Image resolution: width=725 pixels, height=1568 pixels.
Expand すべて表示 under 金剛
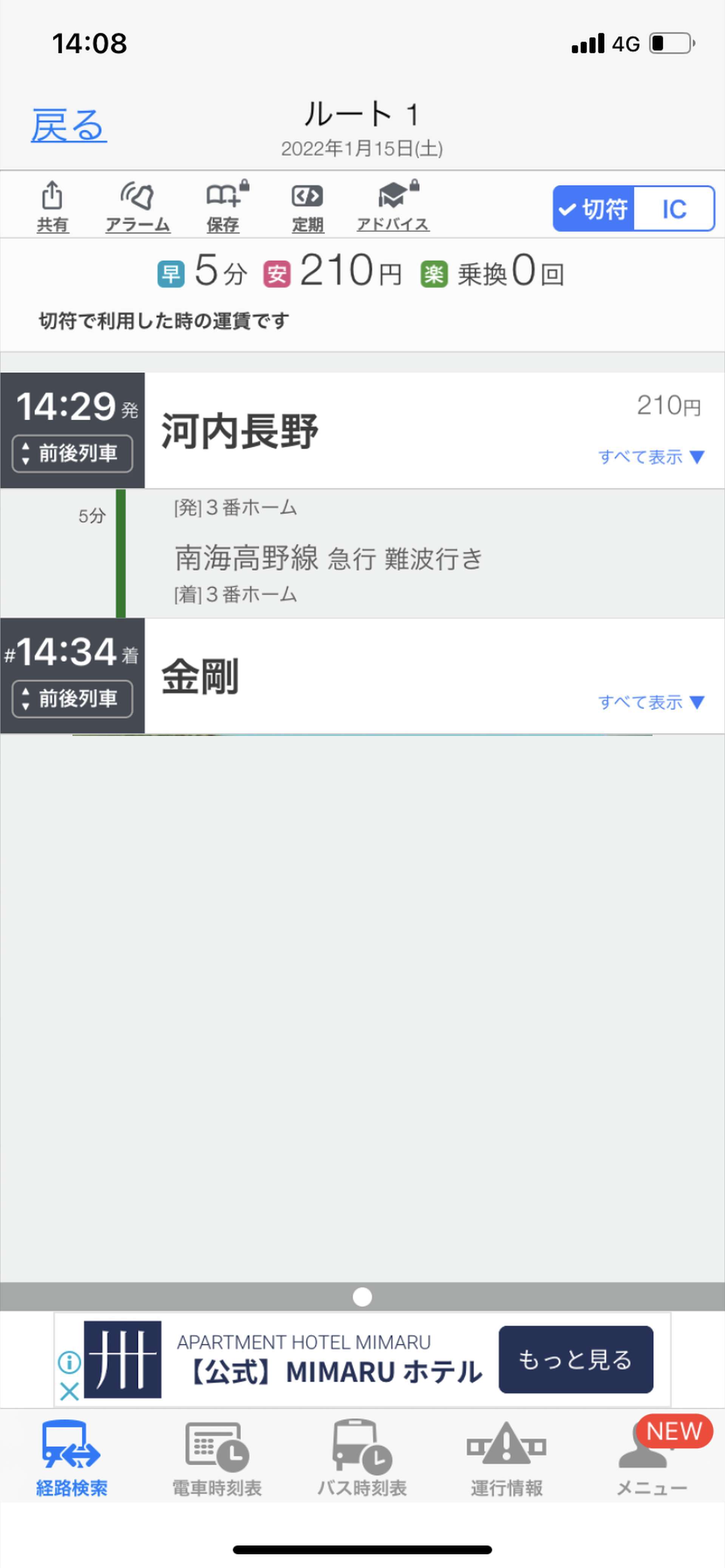651,702
